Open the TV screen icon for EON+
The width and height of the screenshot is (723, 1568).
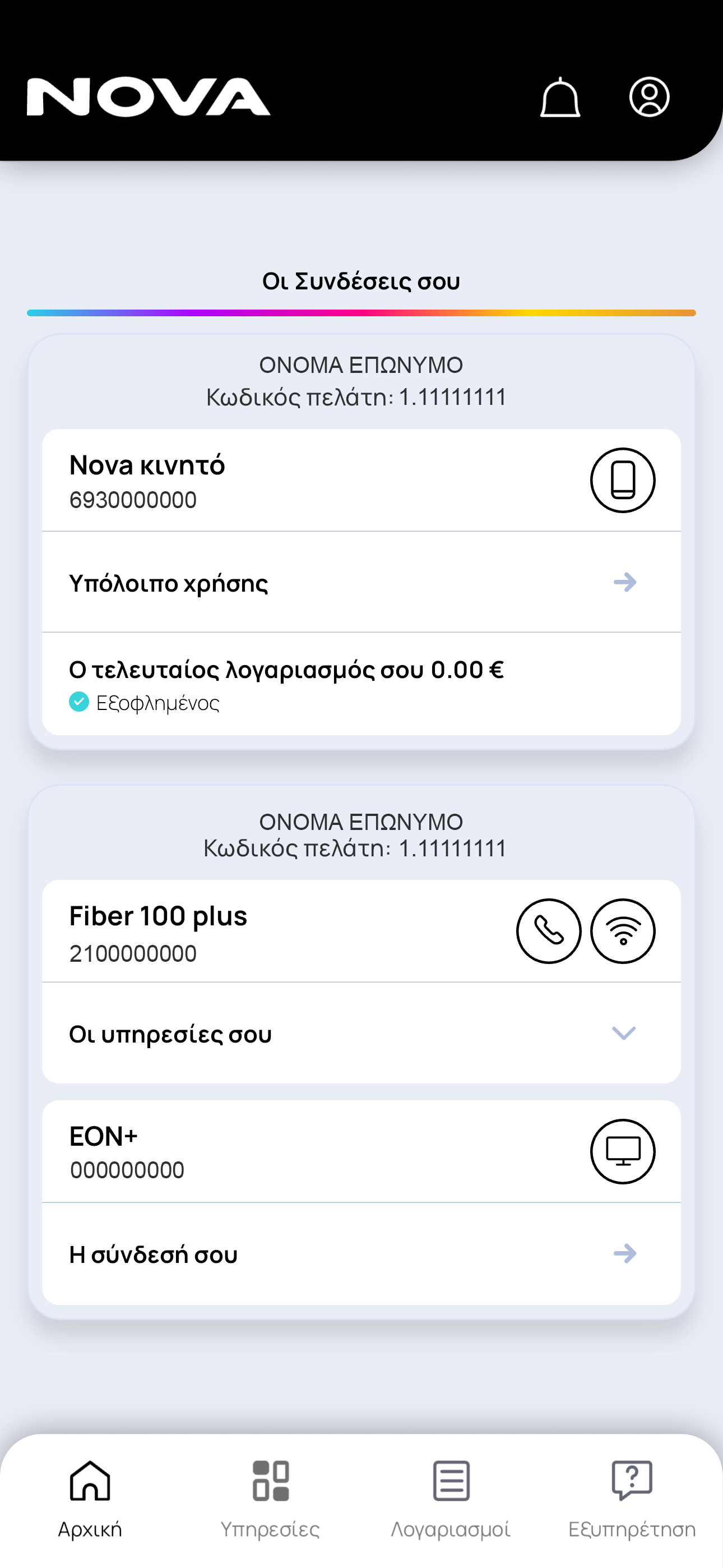[x=622, y=1152]
